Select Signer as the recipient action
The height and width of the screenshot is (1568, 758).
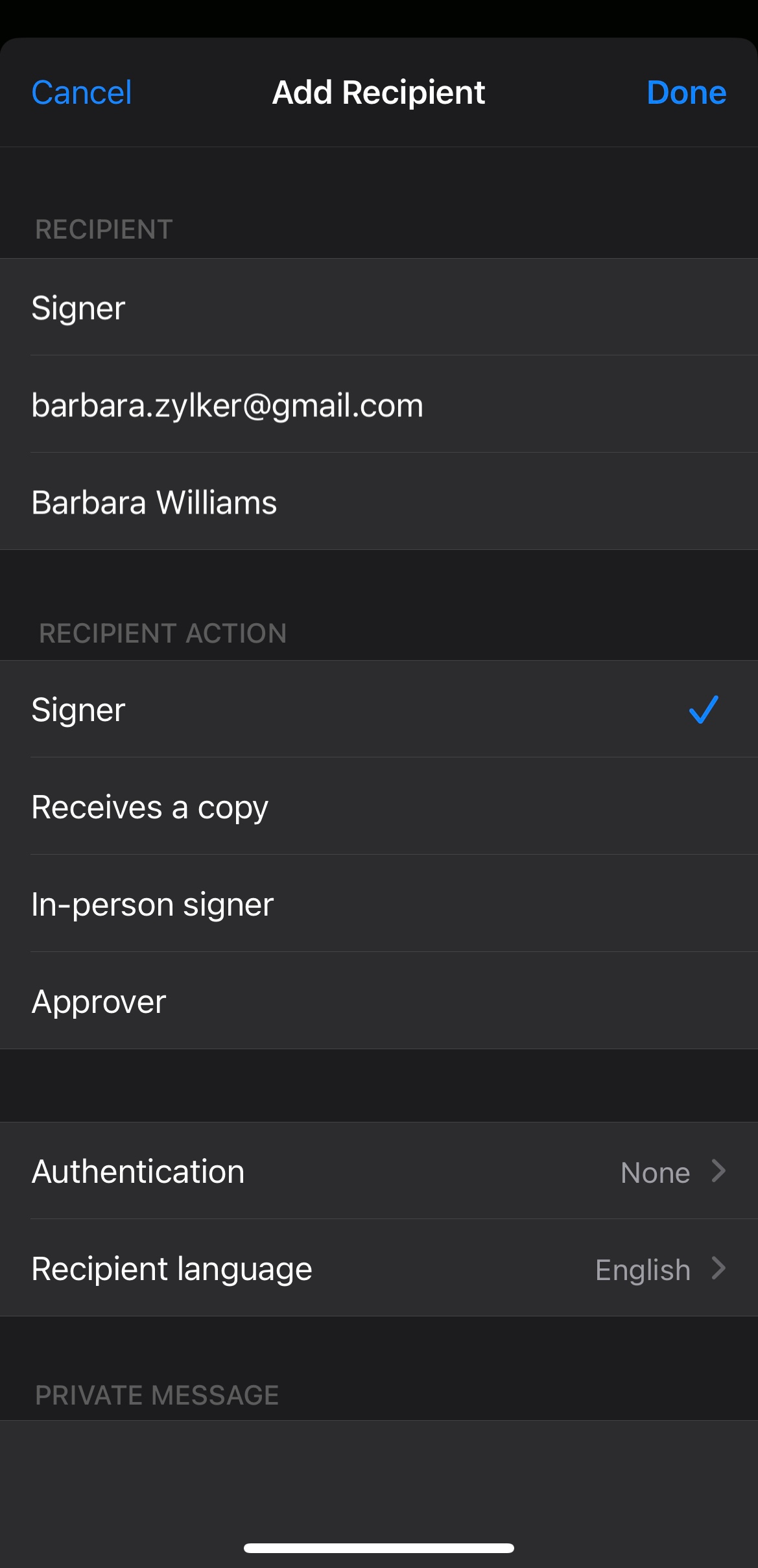379,709
